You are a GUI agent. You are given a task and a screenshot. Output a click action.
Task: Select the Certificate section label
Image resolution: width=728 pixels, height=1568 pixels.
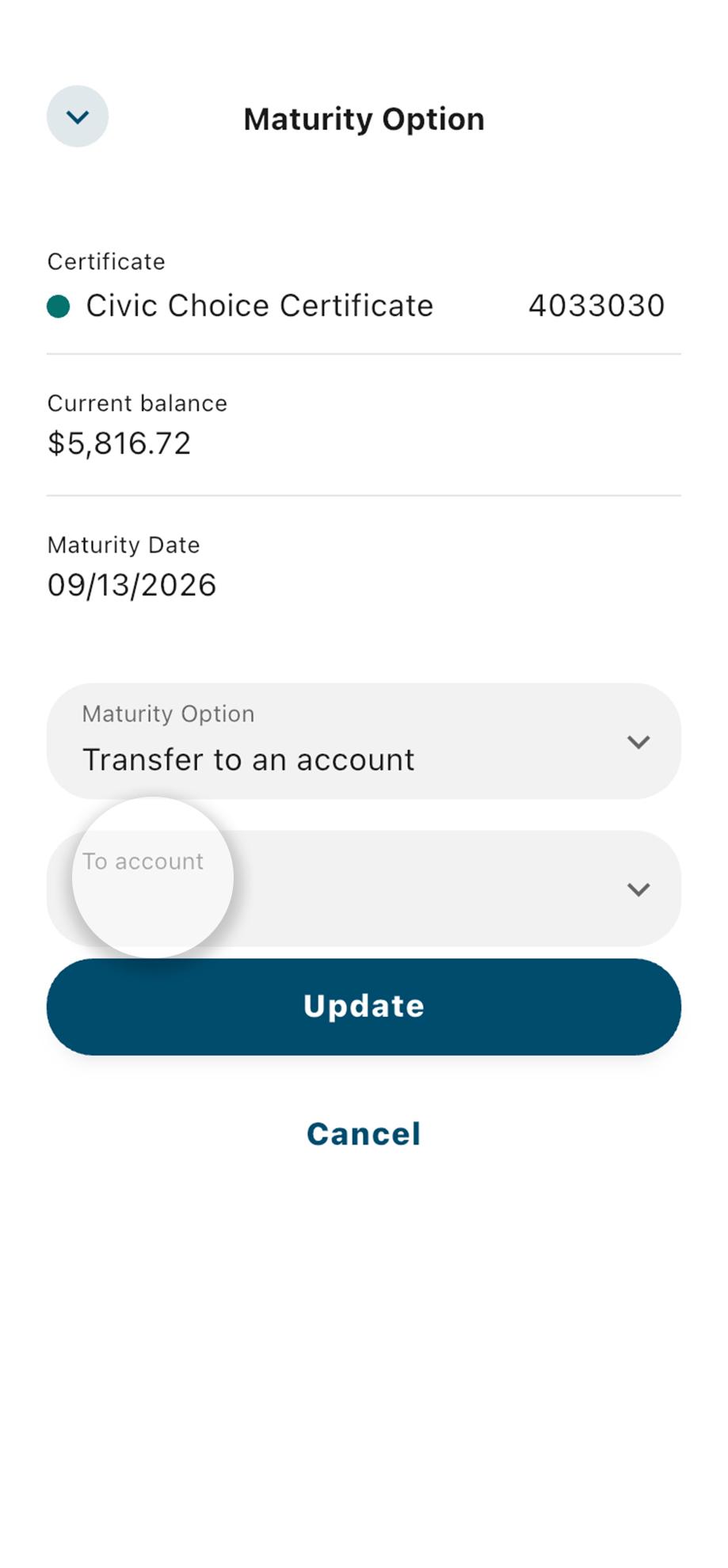tap(106, 261)
